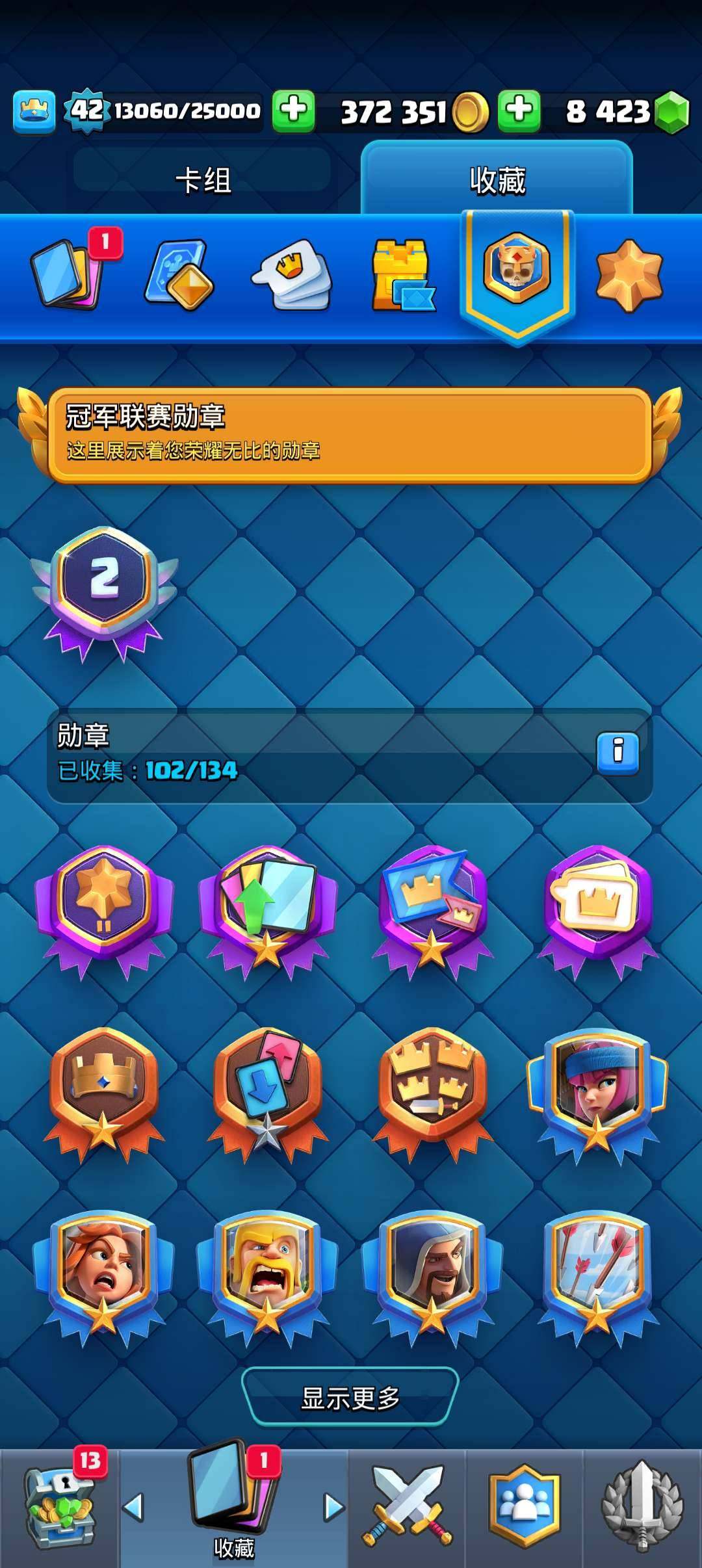This screenshot has height=1568, width=702.
Task: Tap the green plus next to gold coins
Action: 519,111
